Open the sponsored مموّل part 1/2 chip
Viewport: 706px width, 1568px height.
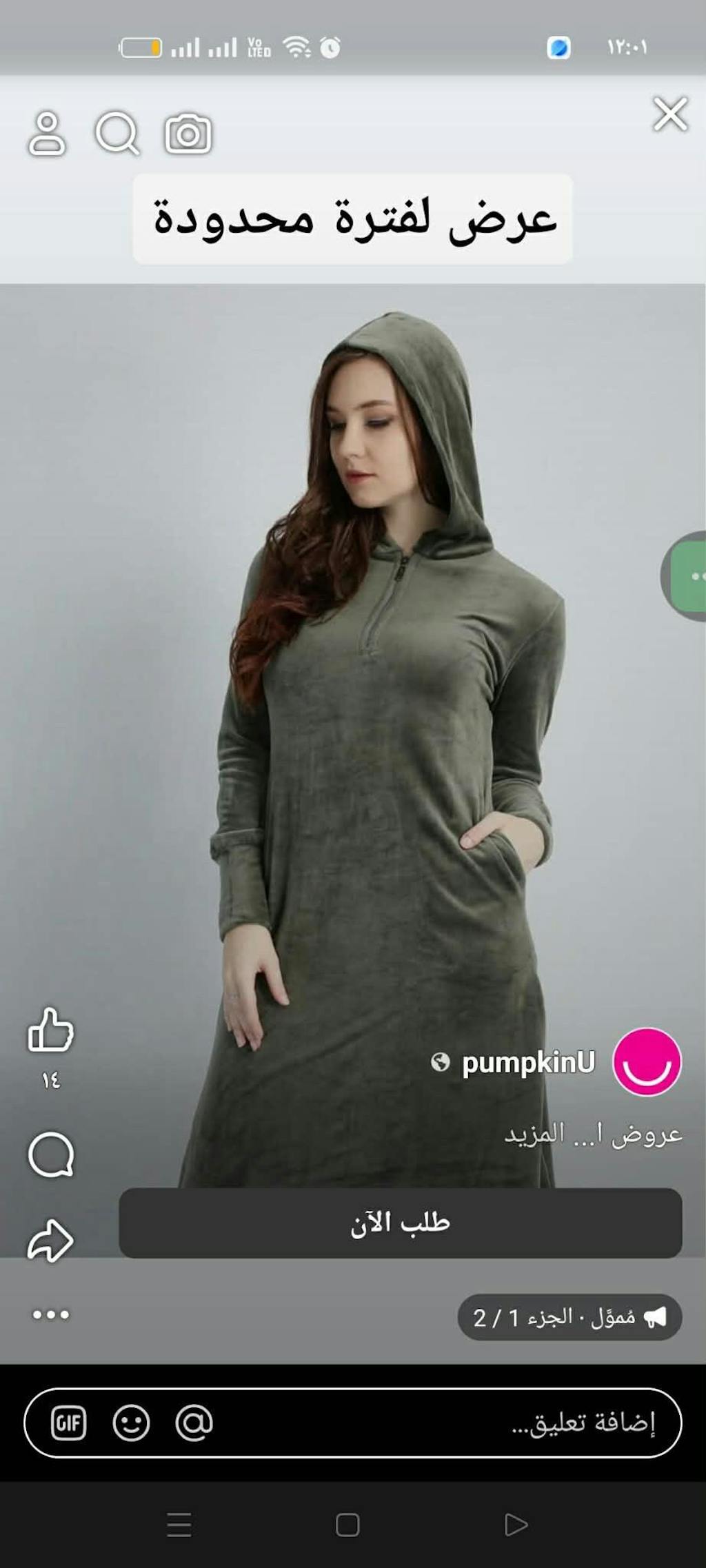coord(569,1317)
